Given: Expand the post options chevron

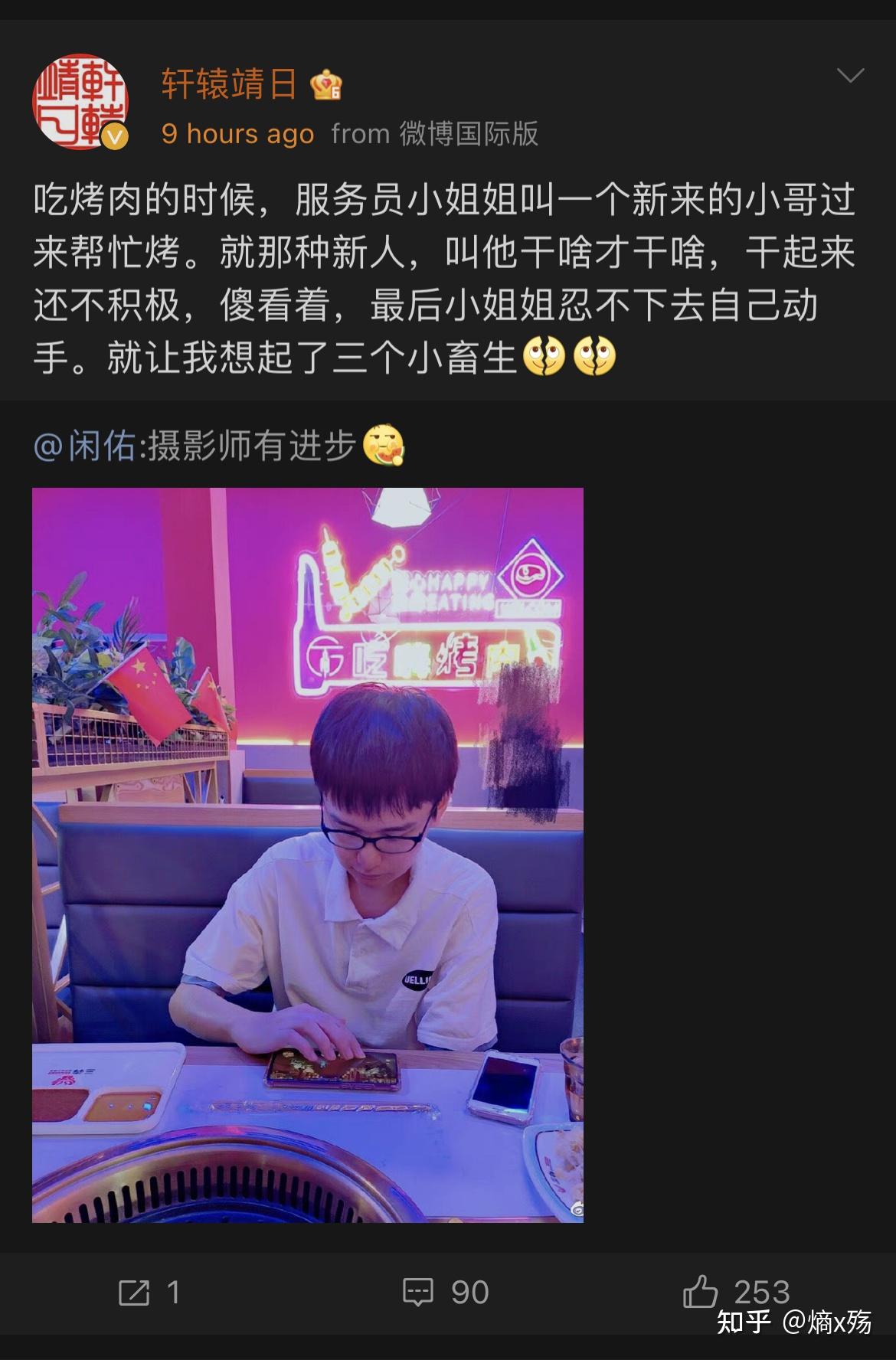Looking at the screenshot, I should point(850,76).
